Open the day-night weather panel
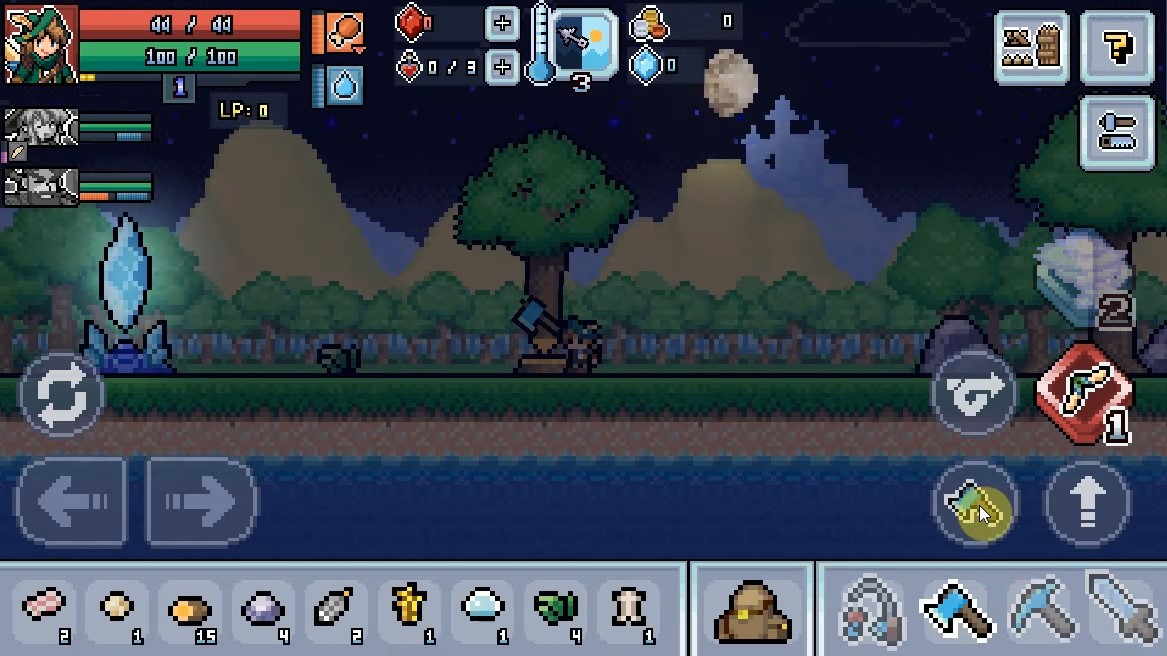Image resolution: width=1167 pixels, height=656 pixels. 584,43
